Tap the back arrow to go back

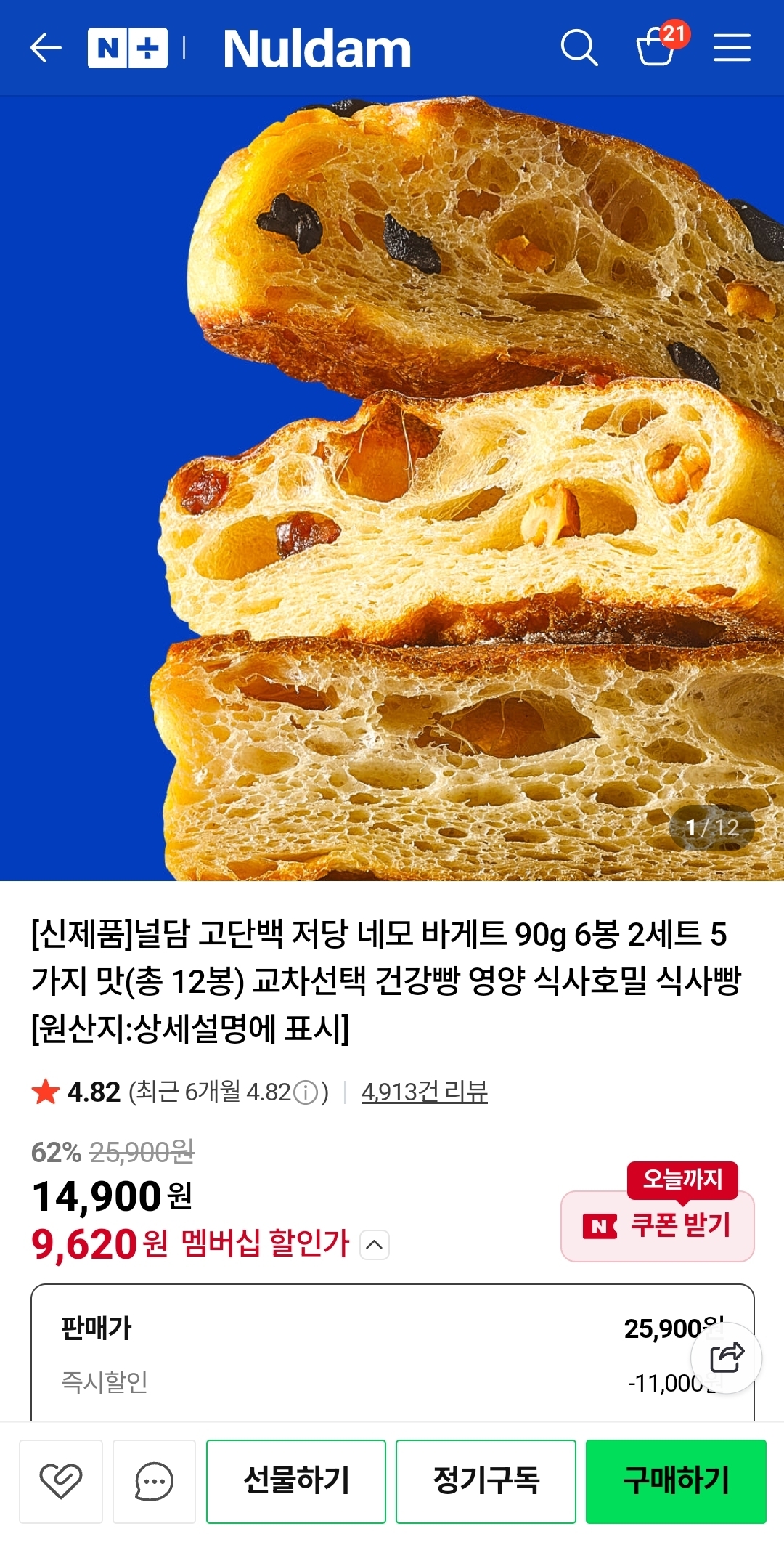(x=44, y=49)
